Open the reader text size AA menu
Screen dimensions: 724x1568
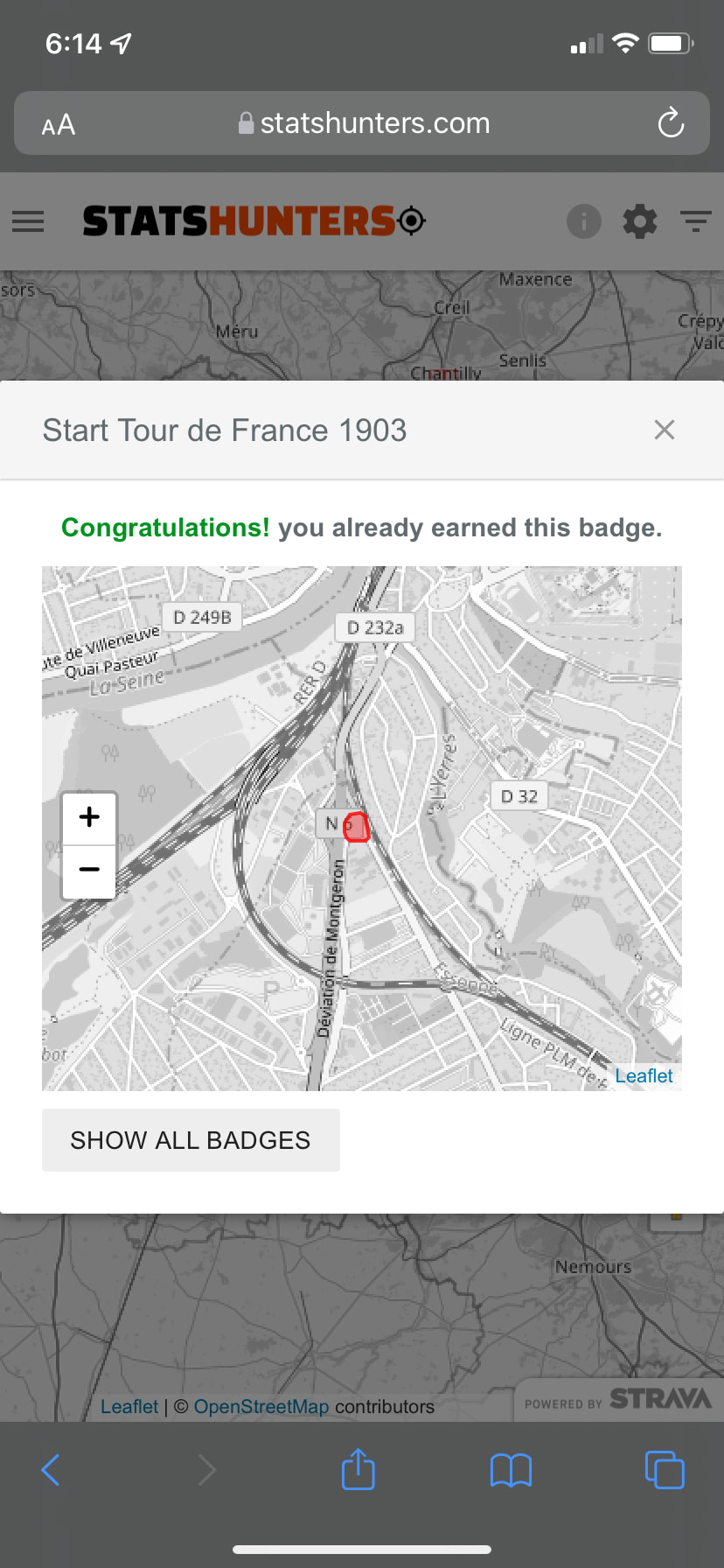[x=59, y=125]
